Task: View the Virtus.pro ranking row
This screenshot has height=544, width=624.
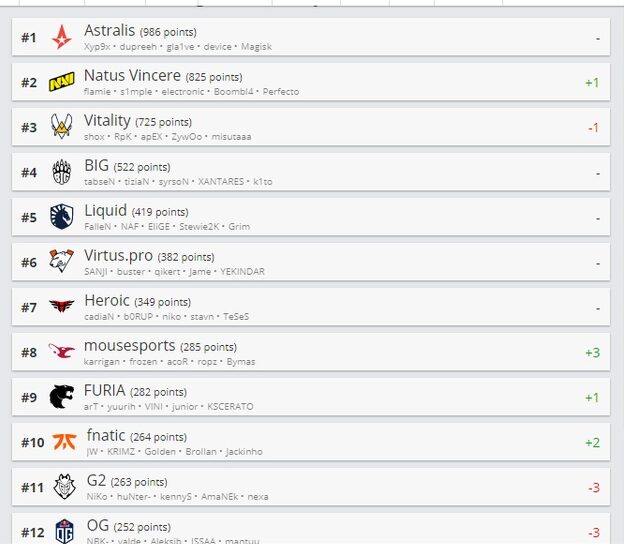Action: tap(312, 262)
